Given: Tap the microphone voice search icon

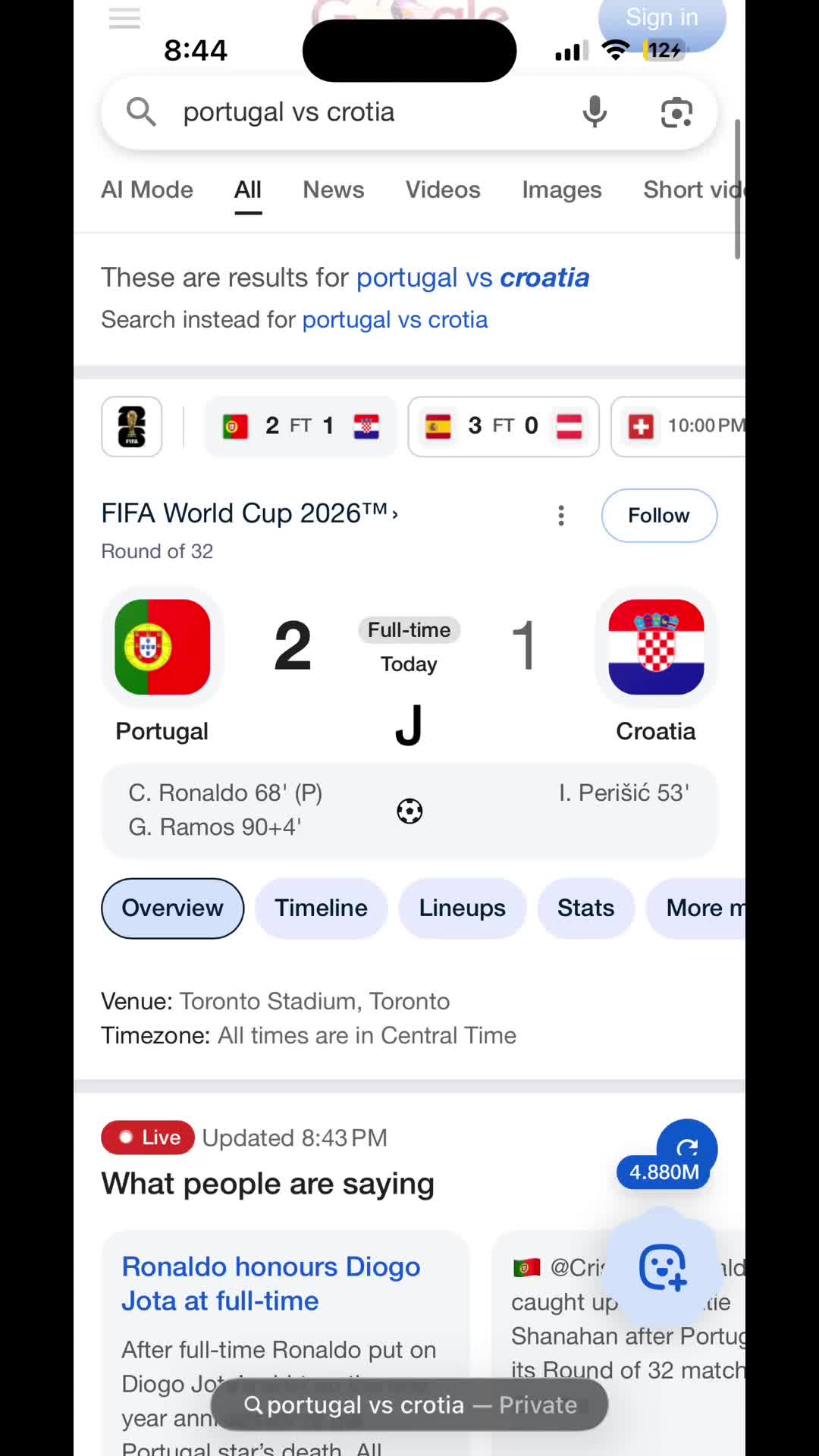Looking at the screenshot, I should (595, 112).
